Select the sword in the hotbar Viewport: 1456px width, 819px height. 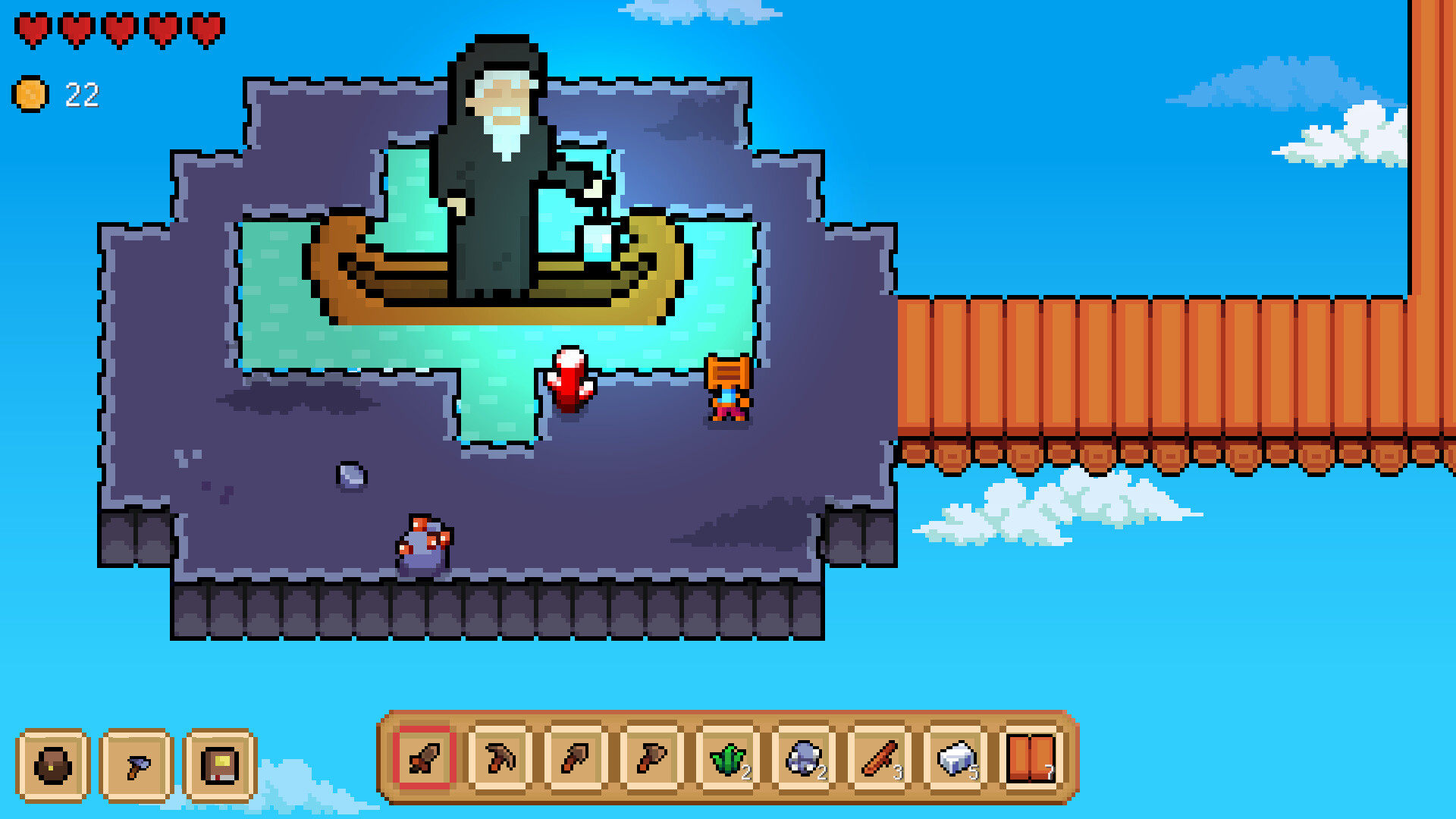coord(424,757)
